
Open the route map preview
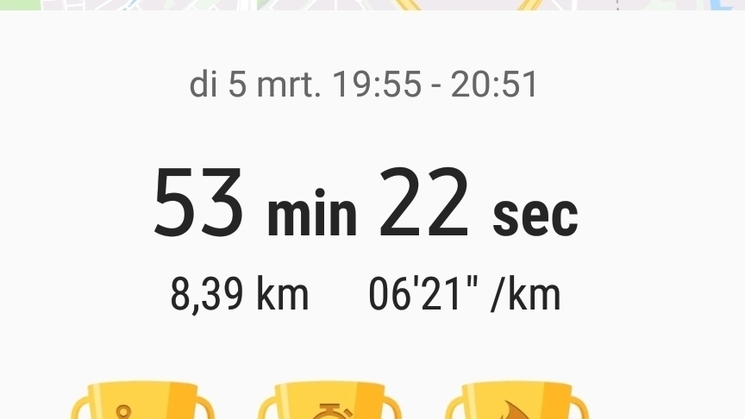372,5
